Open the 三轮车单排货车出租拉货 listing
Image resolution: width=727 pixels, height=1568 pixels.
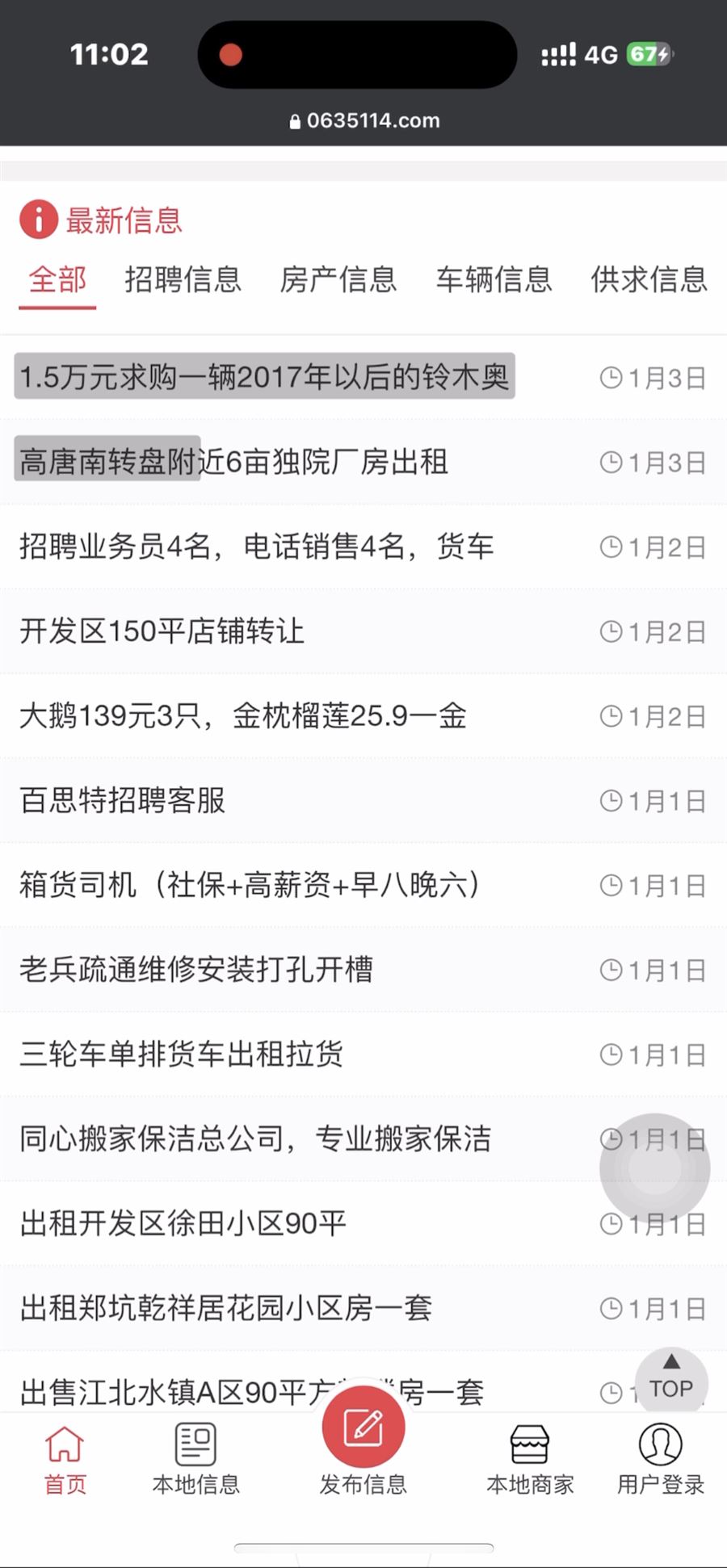182,1054
